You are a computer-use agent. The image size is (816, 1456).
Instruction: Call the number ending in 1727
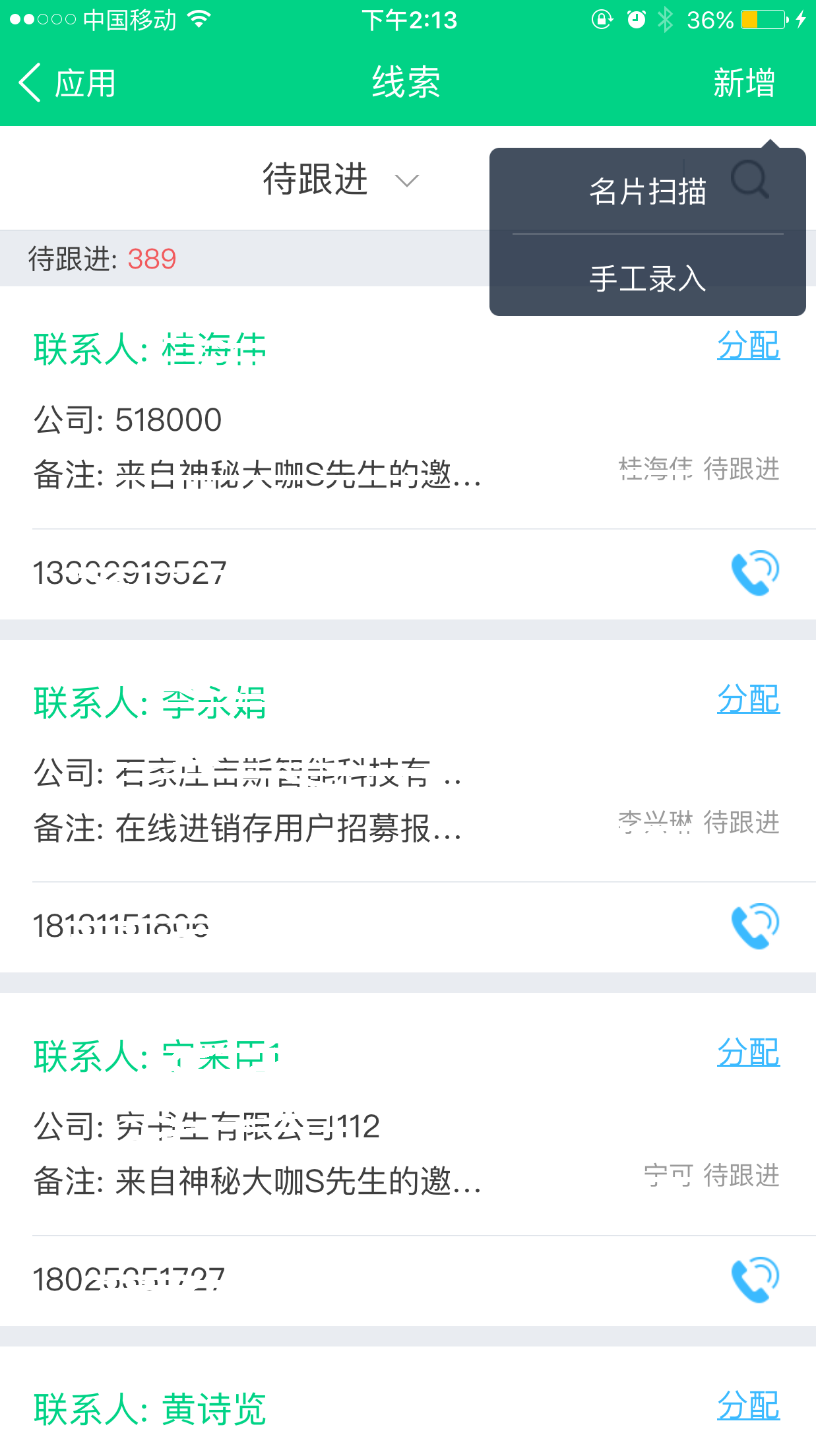click(755, 1279)
